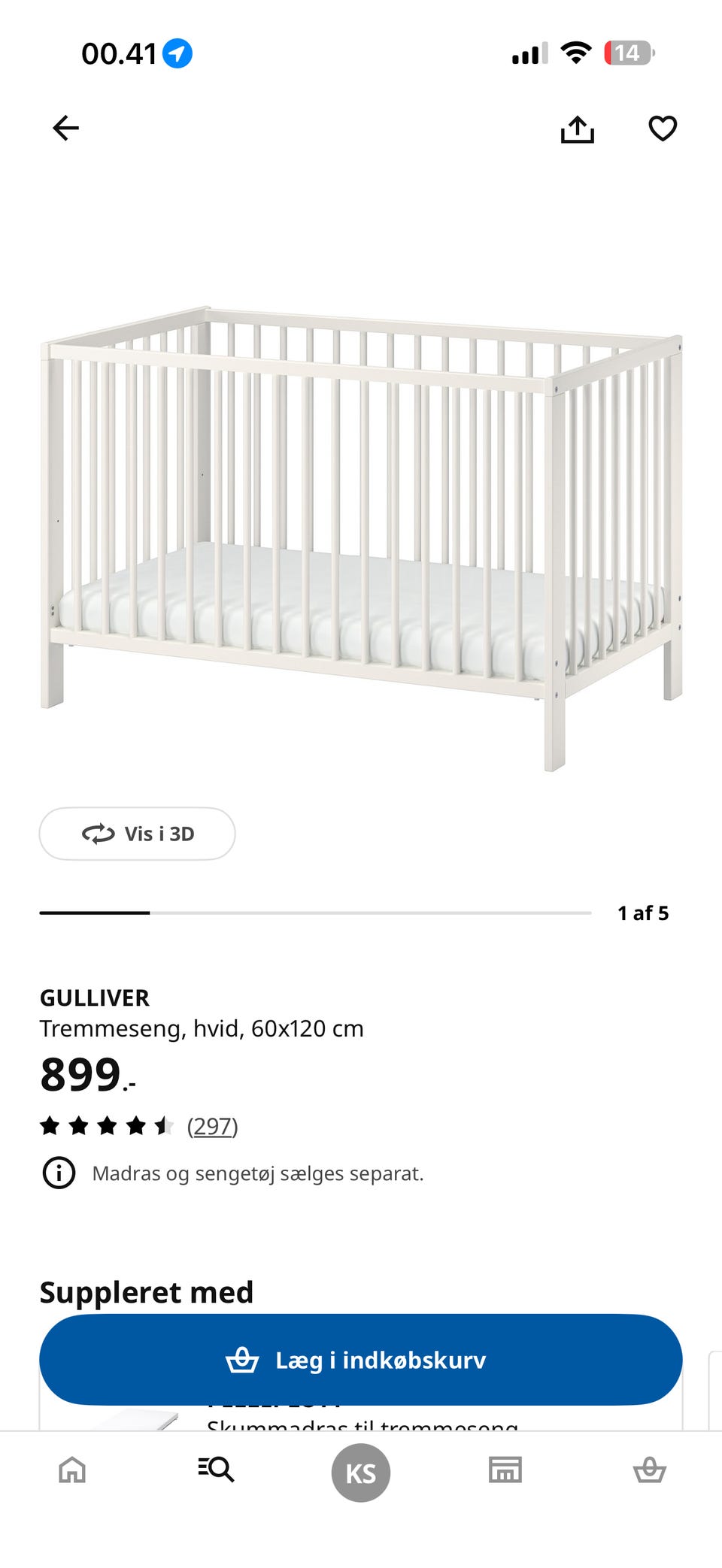
Task: Tap the Suppleret med section heading
Action: pyautogui.click(x=147, y=1291)
